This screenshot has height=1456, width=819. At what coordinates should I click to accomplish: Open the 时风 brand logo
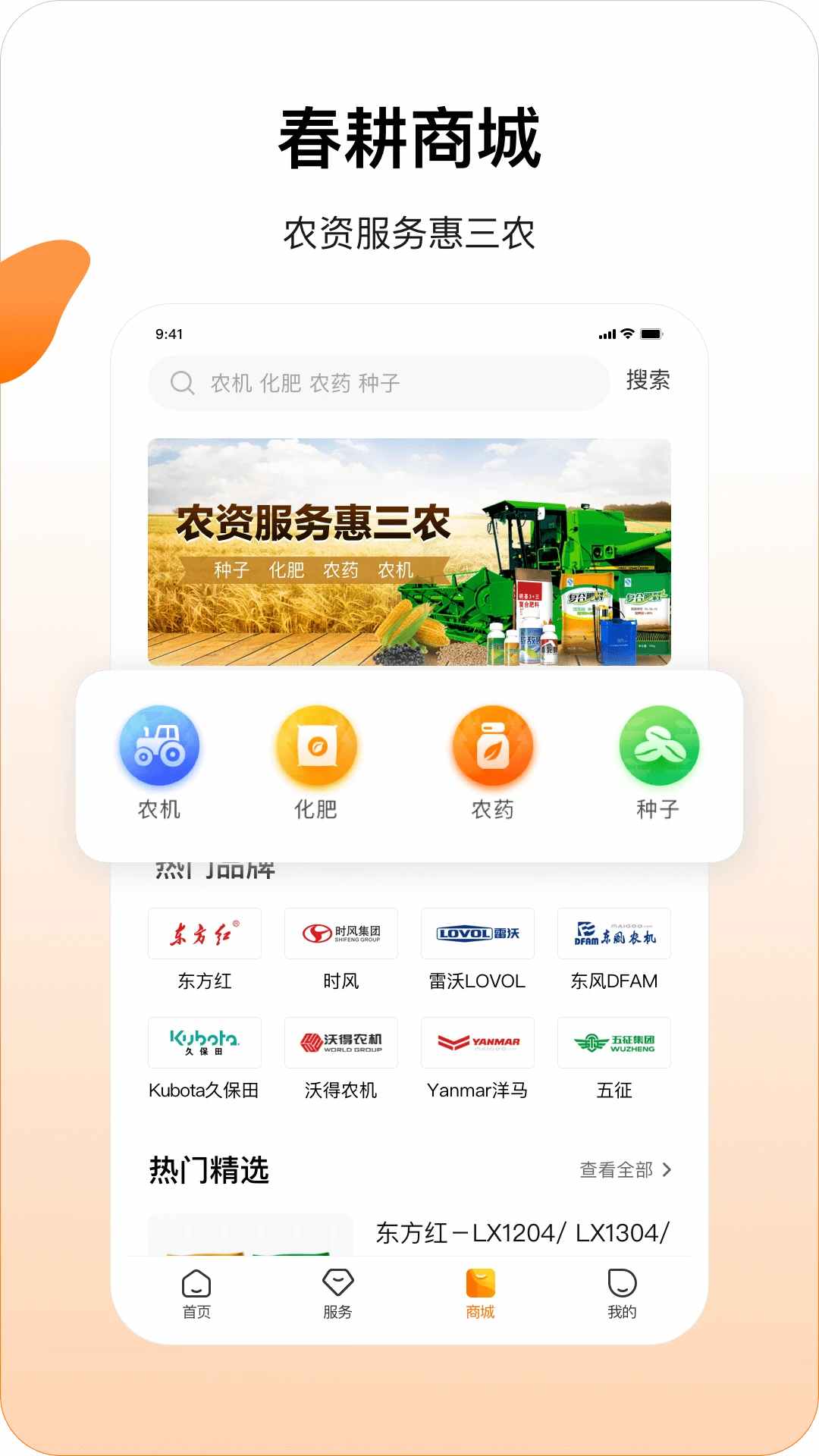click(x=340, y=934)
